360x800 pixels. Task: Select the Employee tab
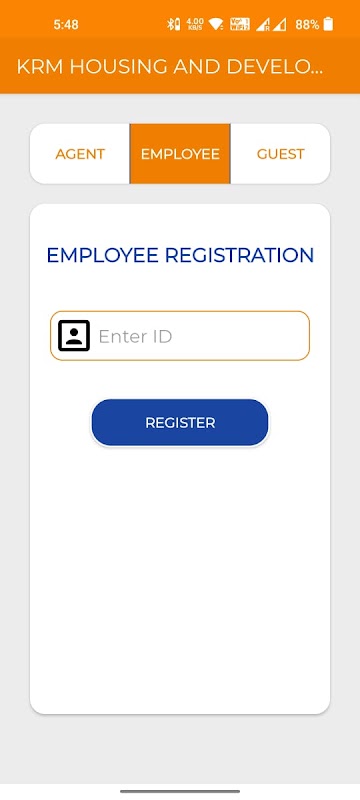point(180,154)
